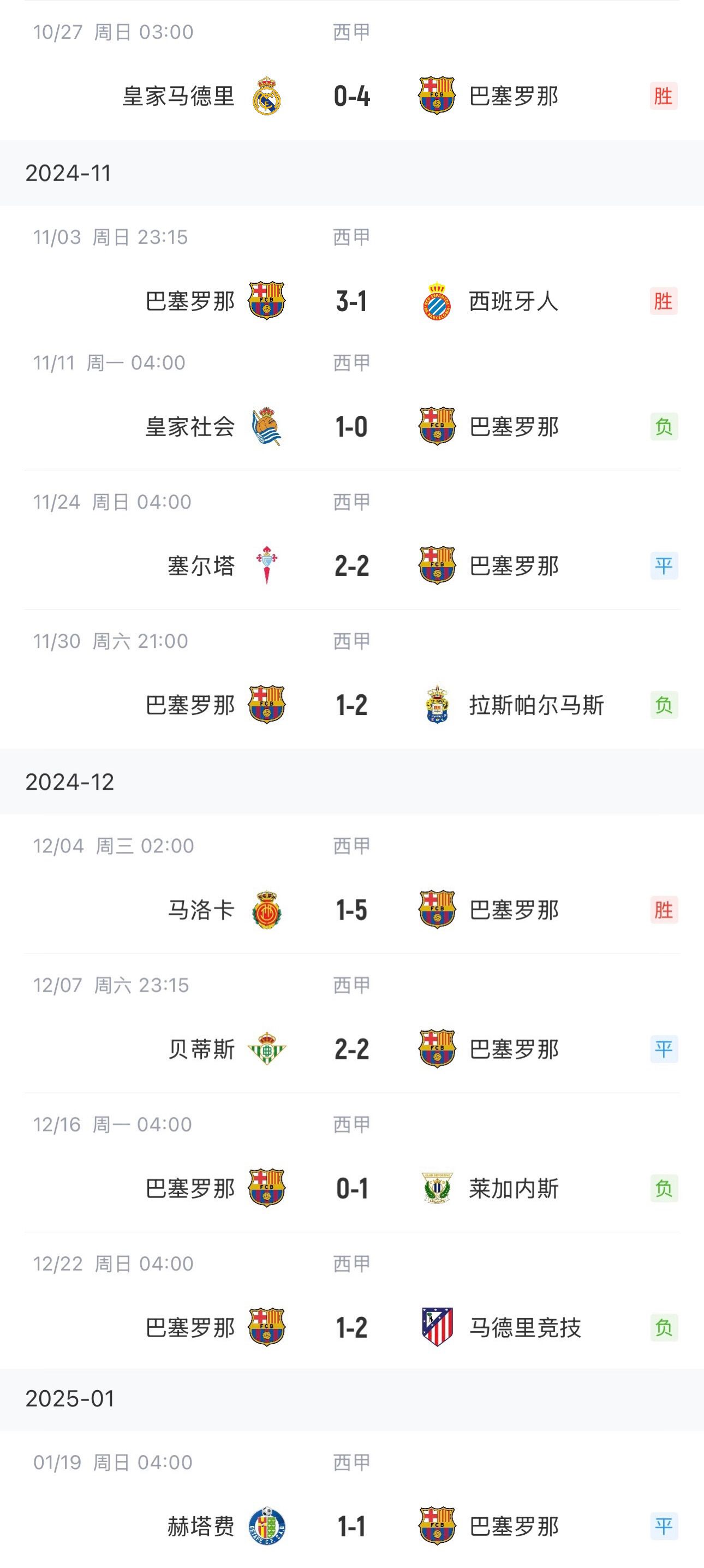Screen dimensions: 704x1568
Task: Open the 巴塞罗那 1-2 马德里竞技 match
Action: [351, 1327]
